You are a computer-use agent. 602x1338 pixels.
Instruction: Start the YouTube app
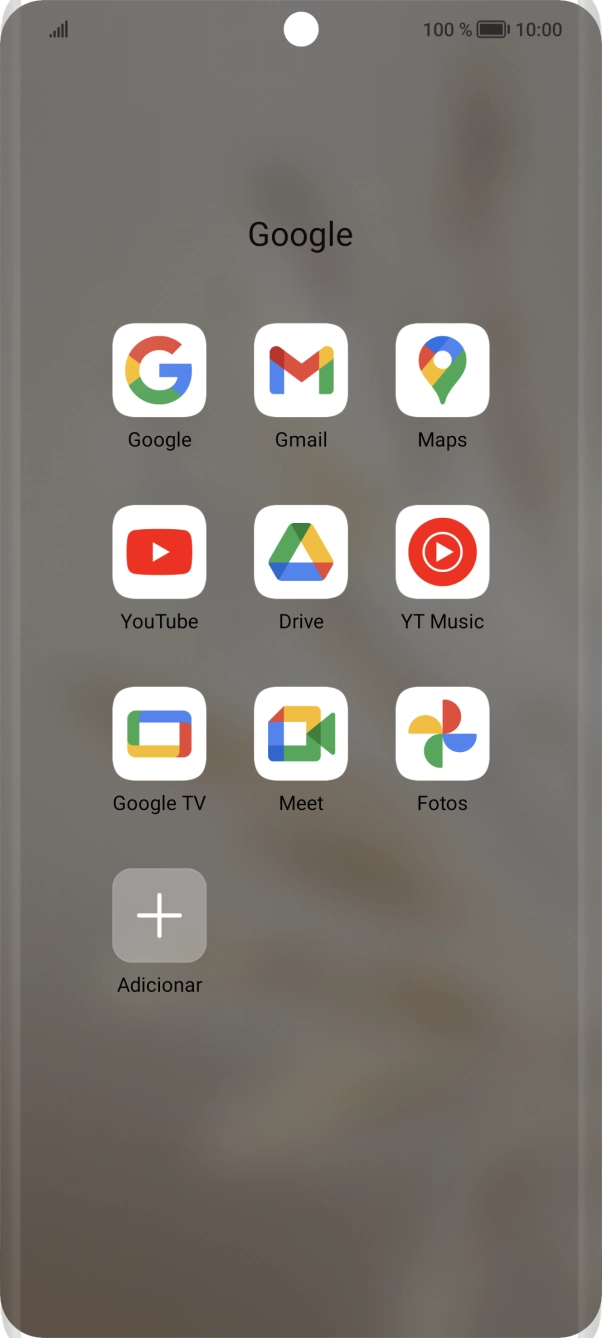[x=159, y=552]
